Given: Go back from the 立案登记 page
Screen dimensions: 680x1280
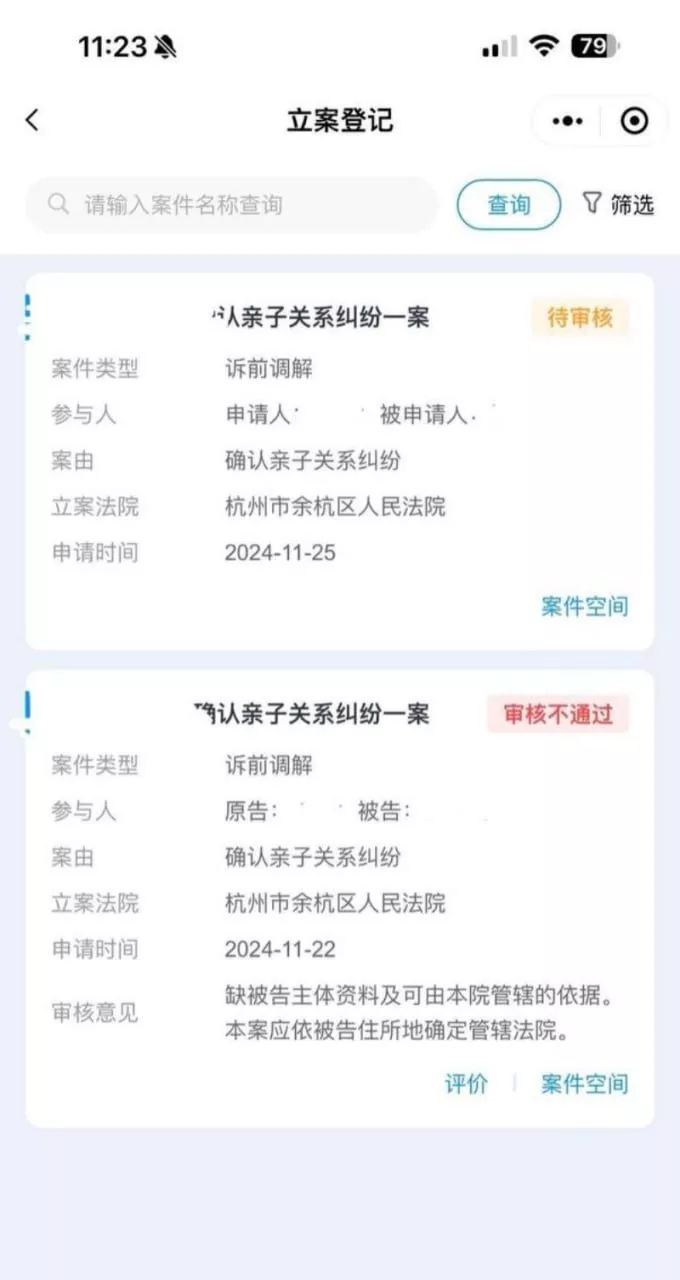Looking at the screenshot, I should 32,120.
